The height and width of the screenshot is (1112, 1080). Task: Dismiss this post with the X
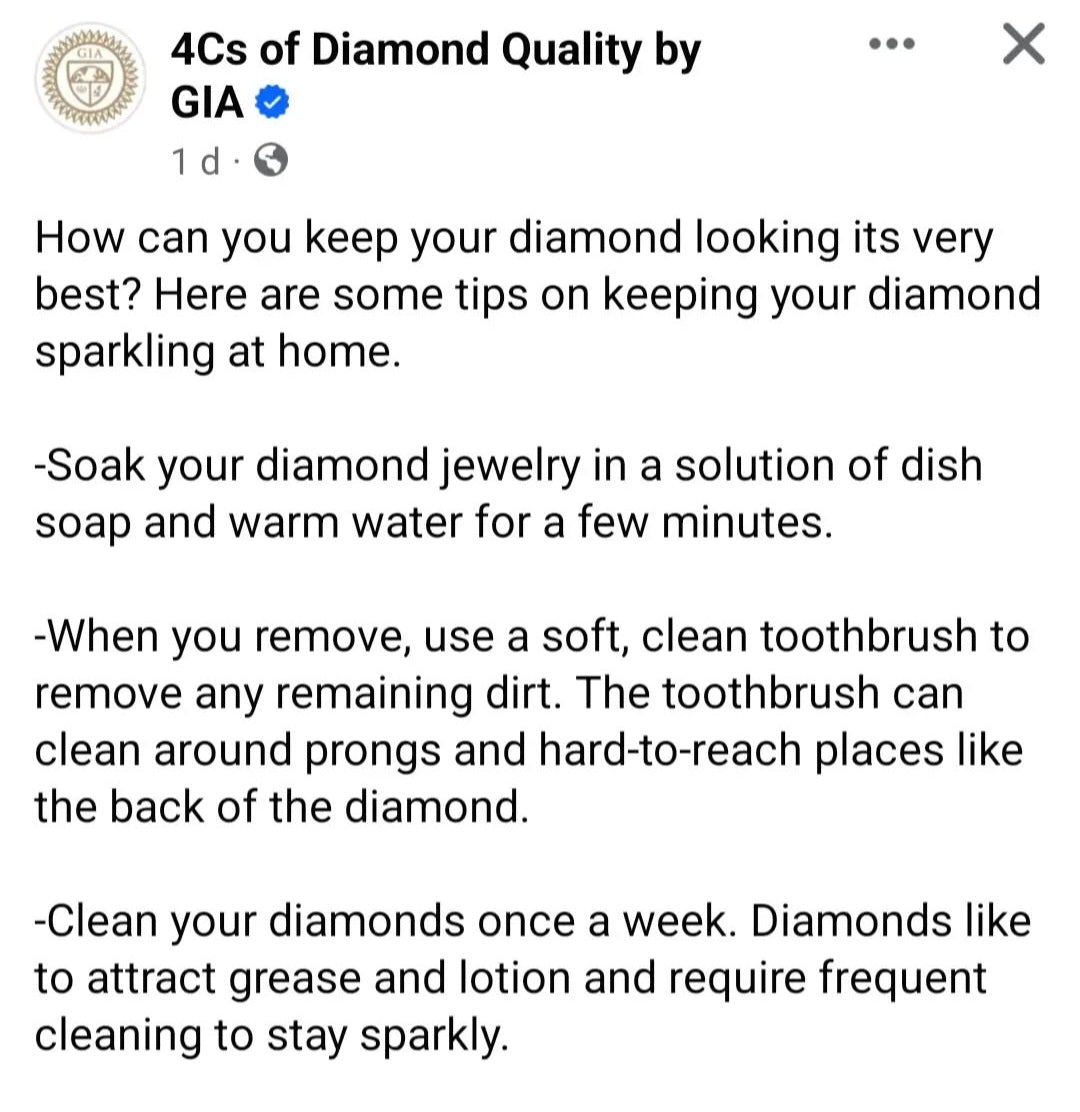coord(1022,45)
